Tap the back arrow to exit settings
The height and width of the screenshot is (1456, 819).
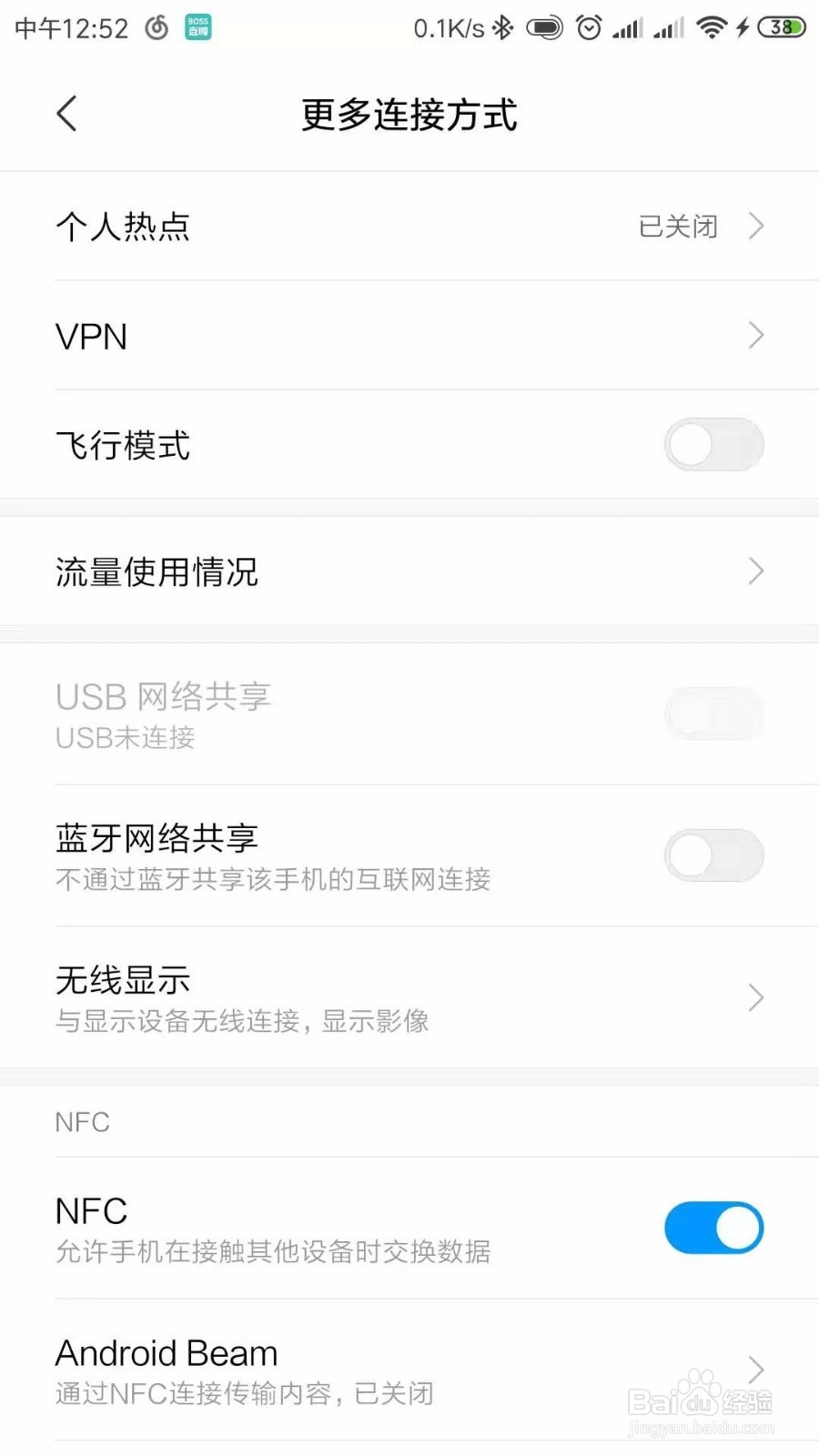pos(66,114)
